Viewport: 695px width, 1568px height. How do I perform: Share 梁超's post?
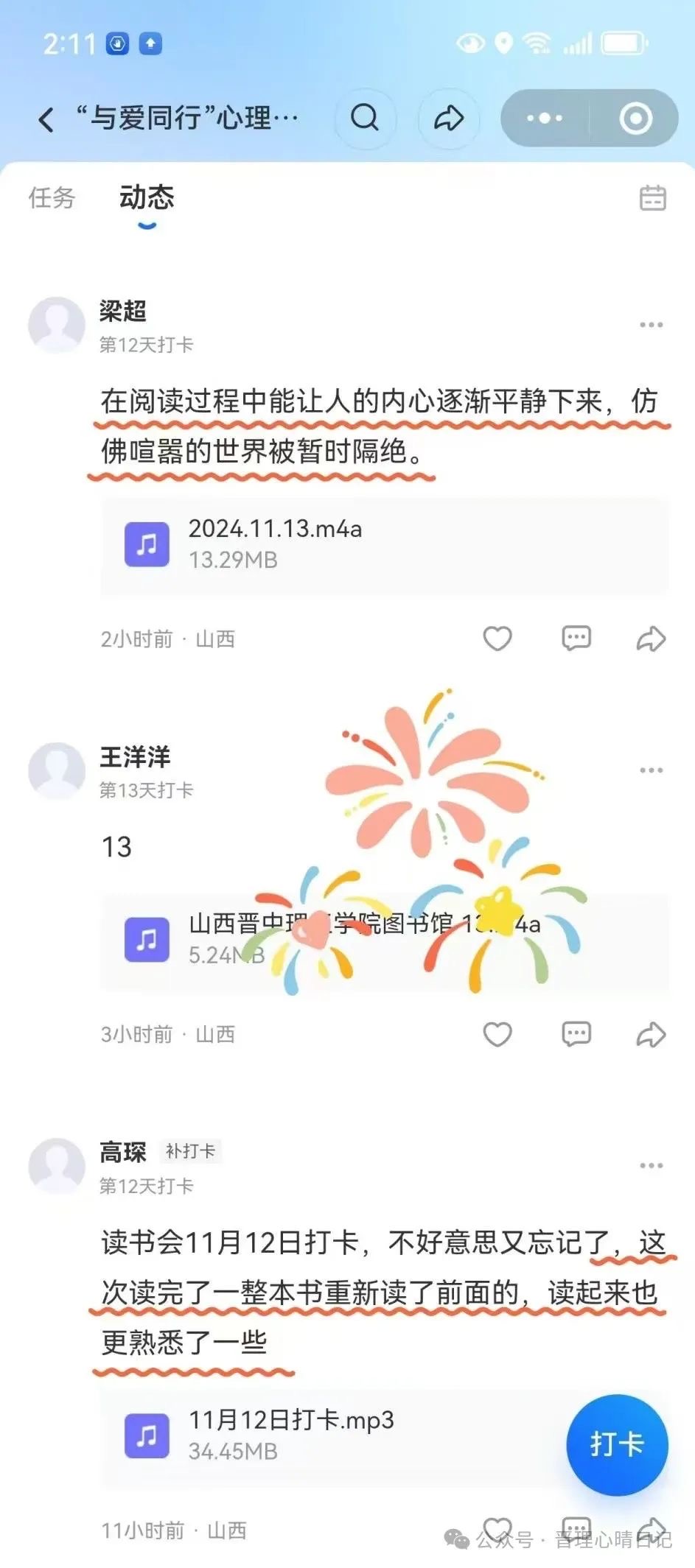[x=651, y=638]
